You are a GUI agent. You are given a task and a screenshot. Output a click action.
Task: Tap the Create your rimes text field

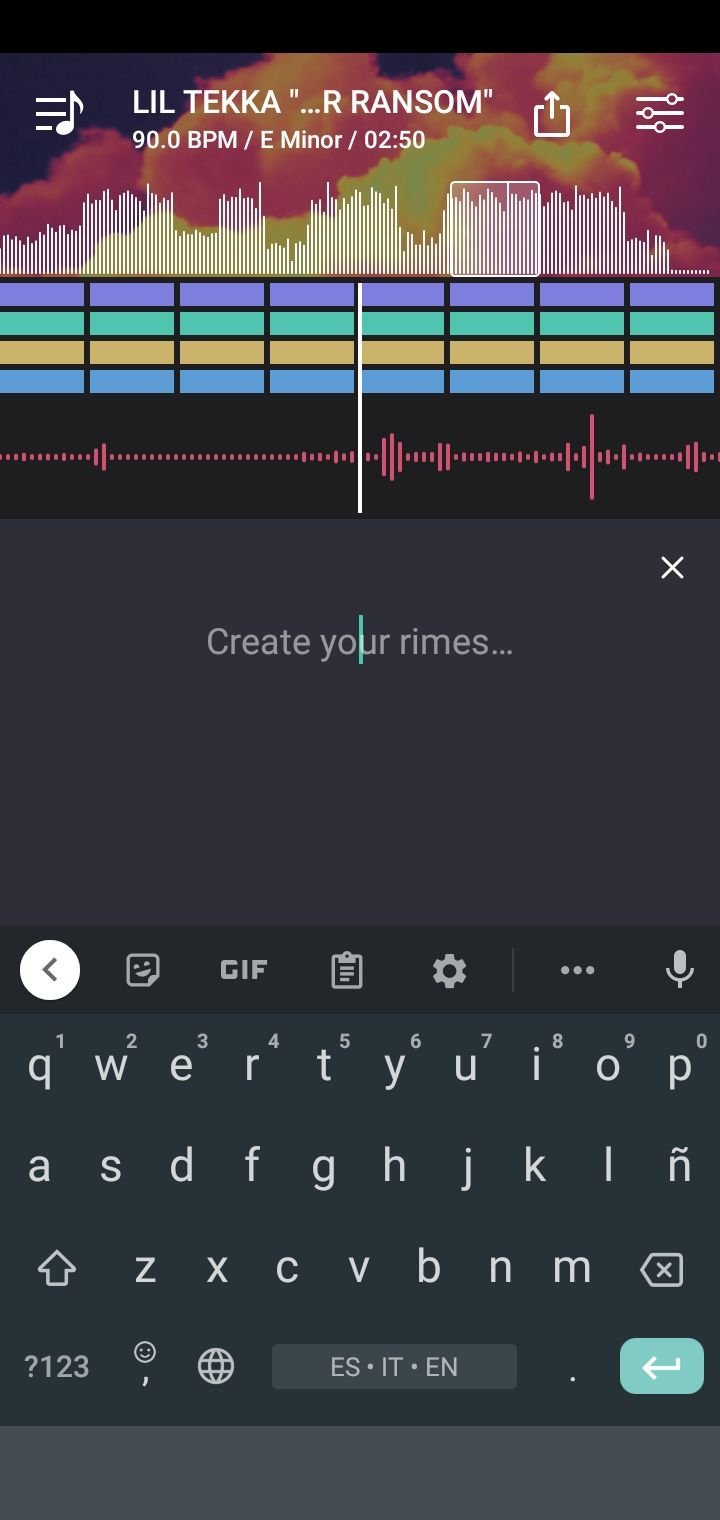pyautogui.click(x=360, y=641)
